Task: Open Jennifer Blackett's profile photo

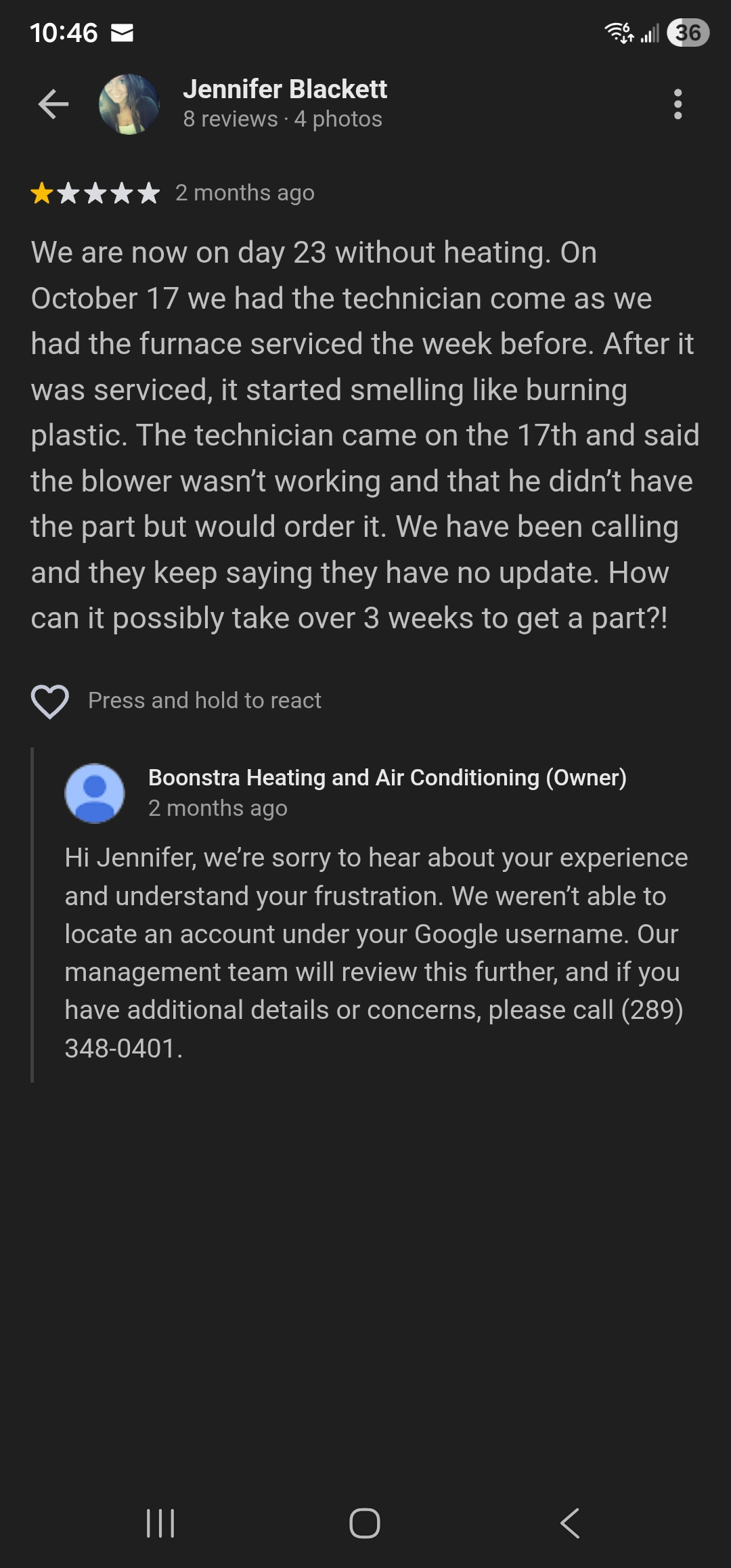Action: 129,104
